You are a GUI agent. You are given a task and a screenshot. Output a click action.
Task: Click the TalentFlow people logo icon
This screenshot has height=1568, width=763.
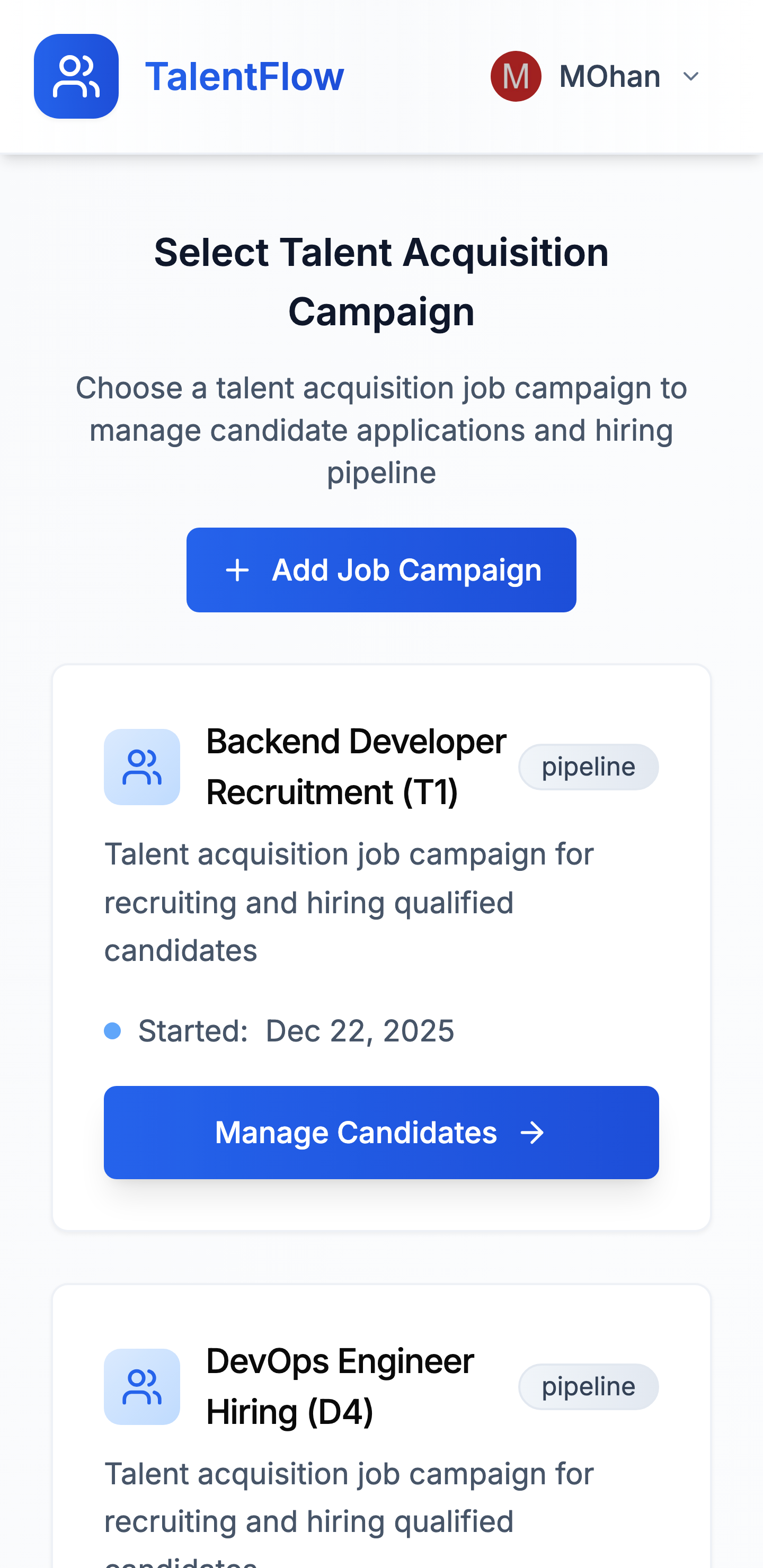pos(76,76)
